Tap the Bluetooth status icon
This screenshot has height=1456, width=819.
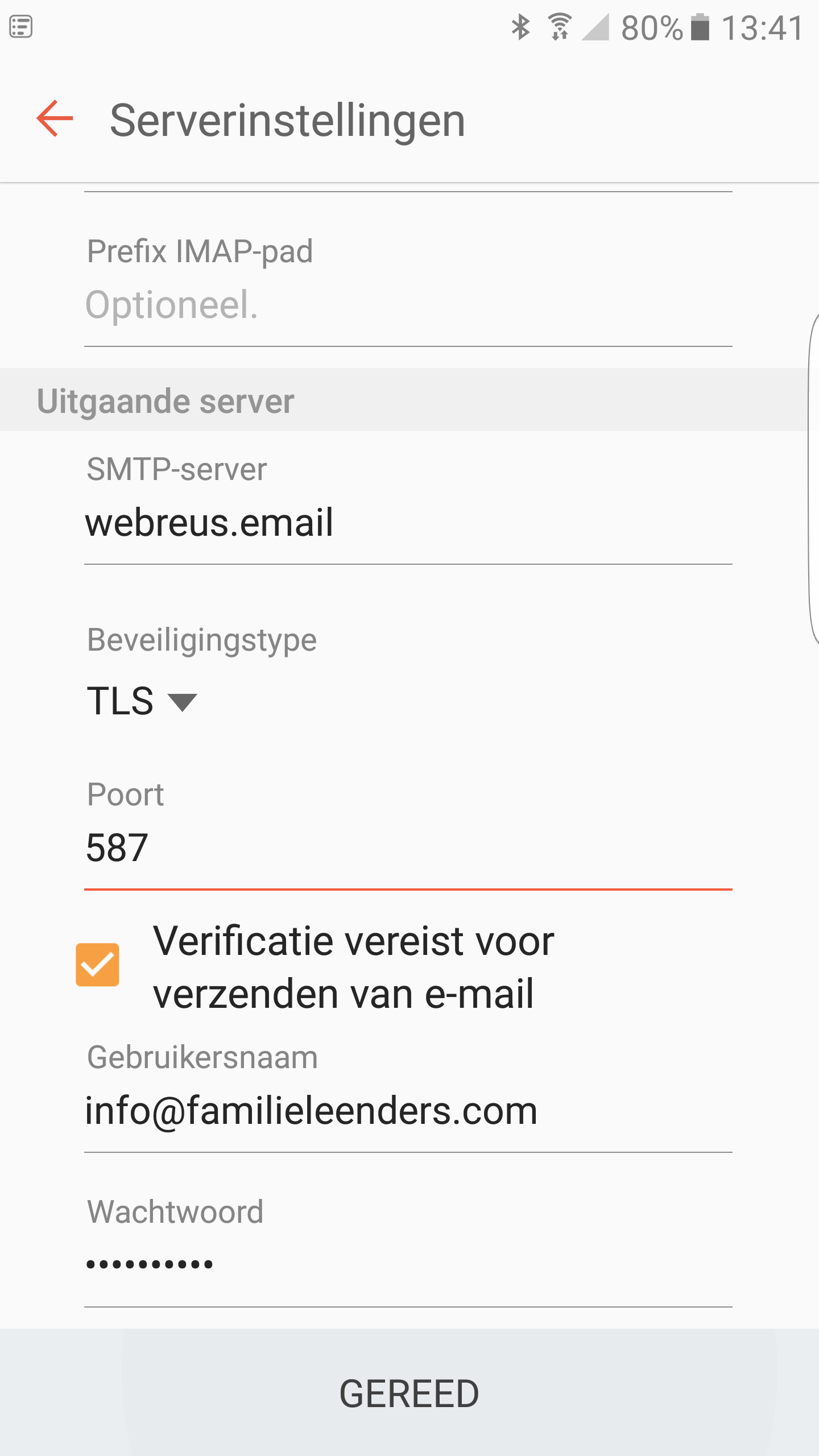click(520, 27)
